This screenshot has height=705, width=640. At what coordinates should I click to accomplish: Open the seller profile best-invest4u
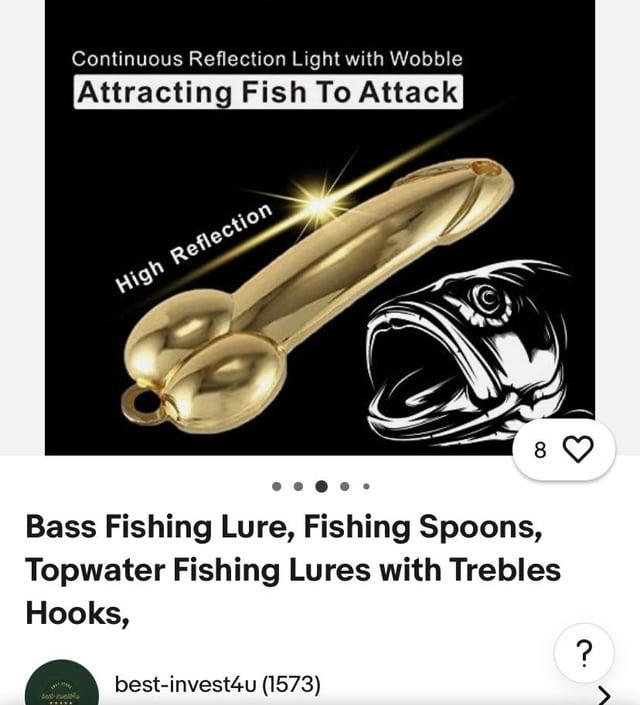(217, 685)
